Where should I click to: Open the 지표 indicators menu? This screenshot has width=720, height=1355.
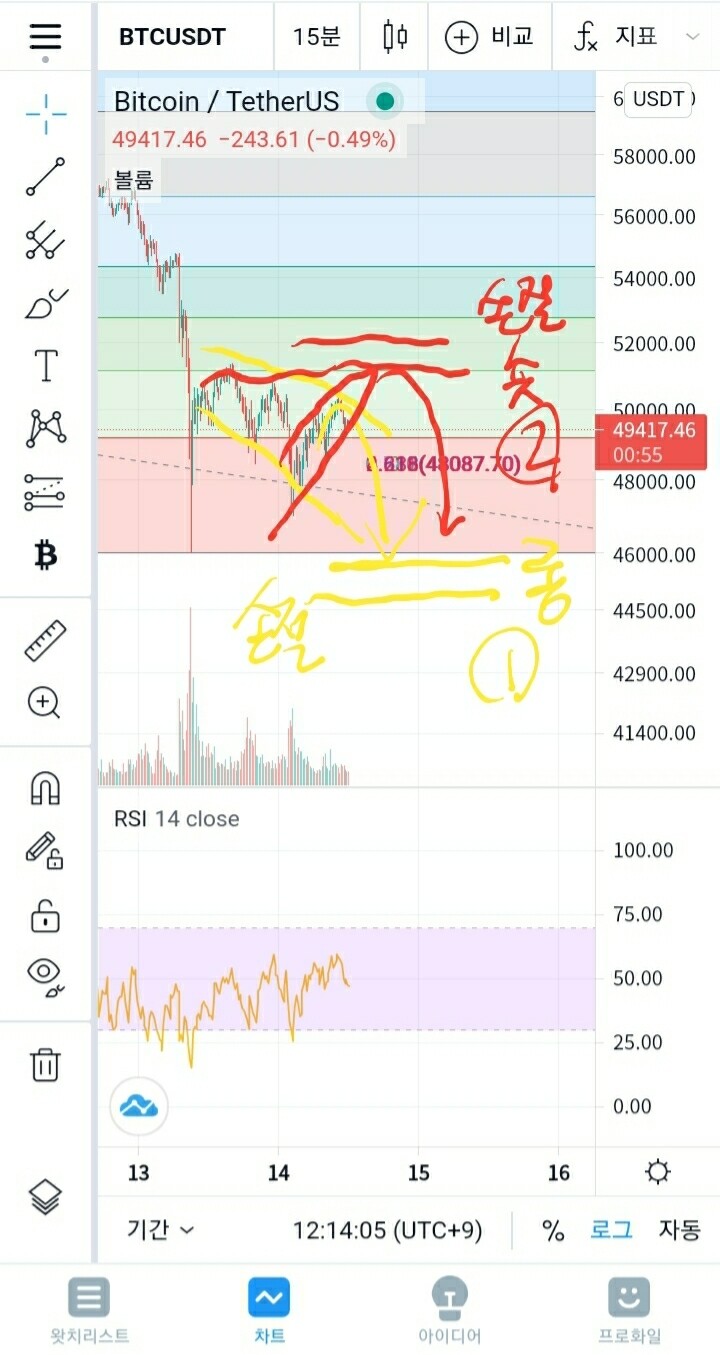pos(616,37)
